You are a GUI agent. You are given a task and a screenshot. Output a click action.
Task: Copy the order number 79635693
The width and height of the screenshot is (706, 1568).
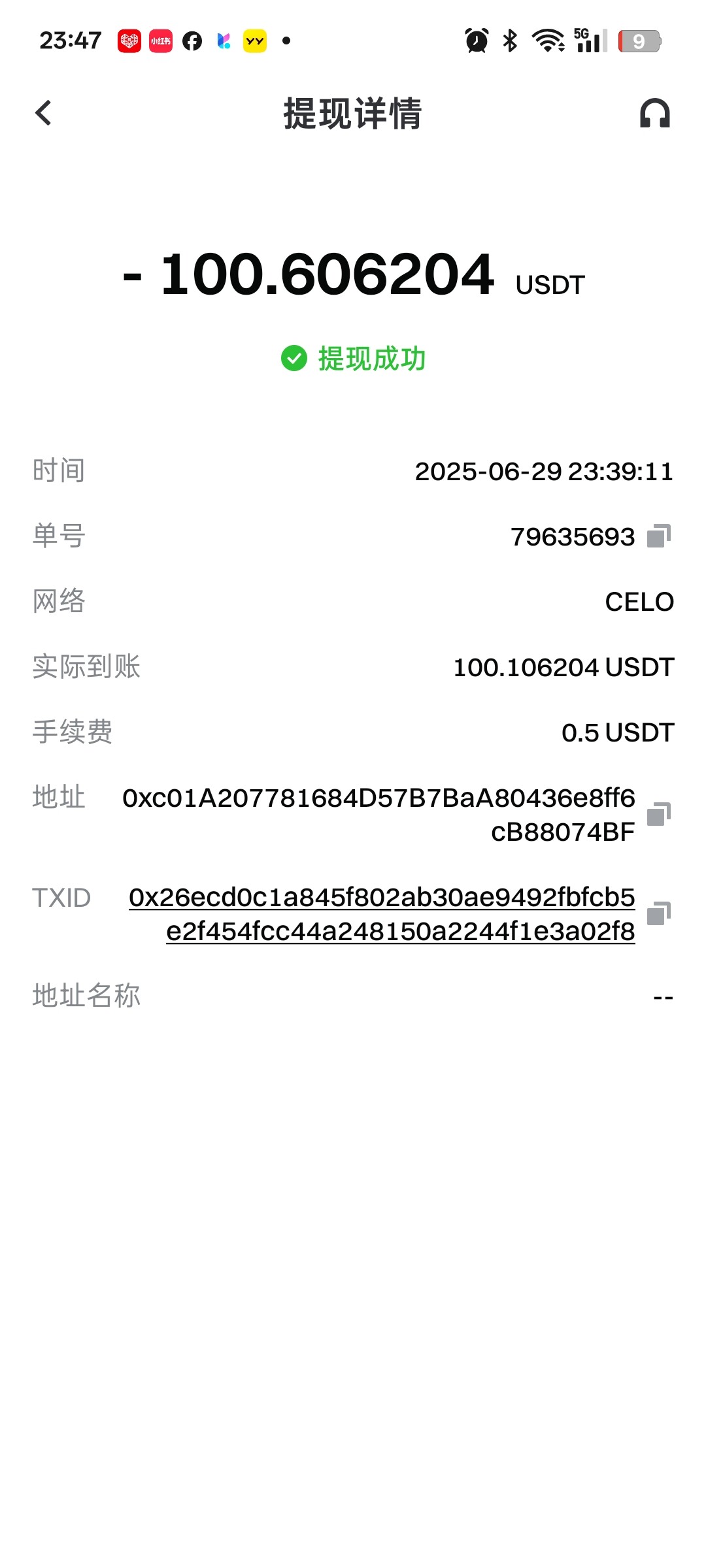(659, 536)
